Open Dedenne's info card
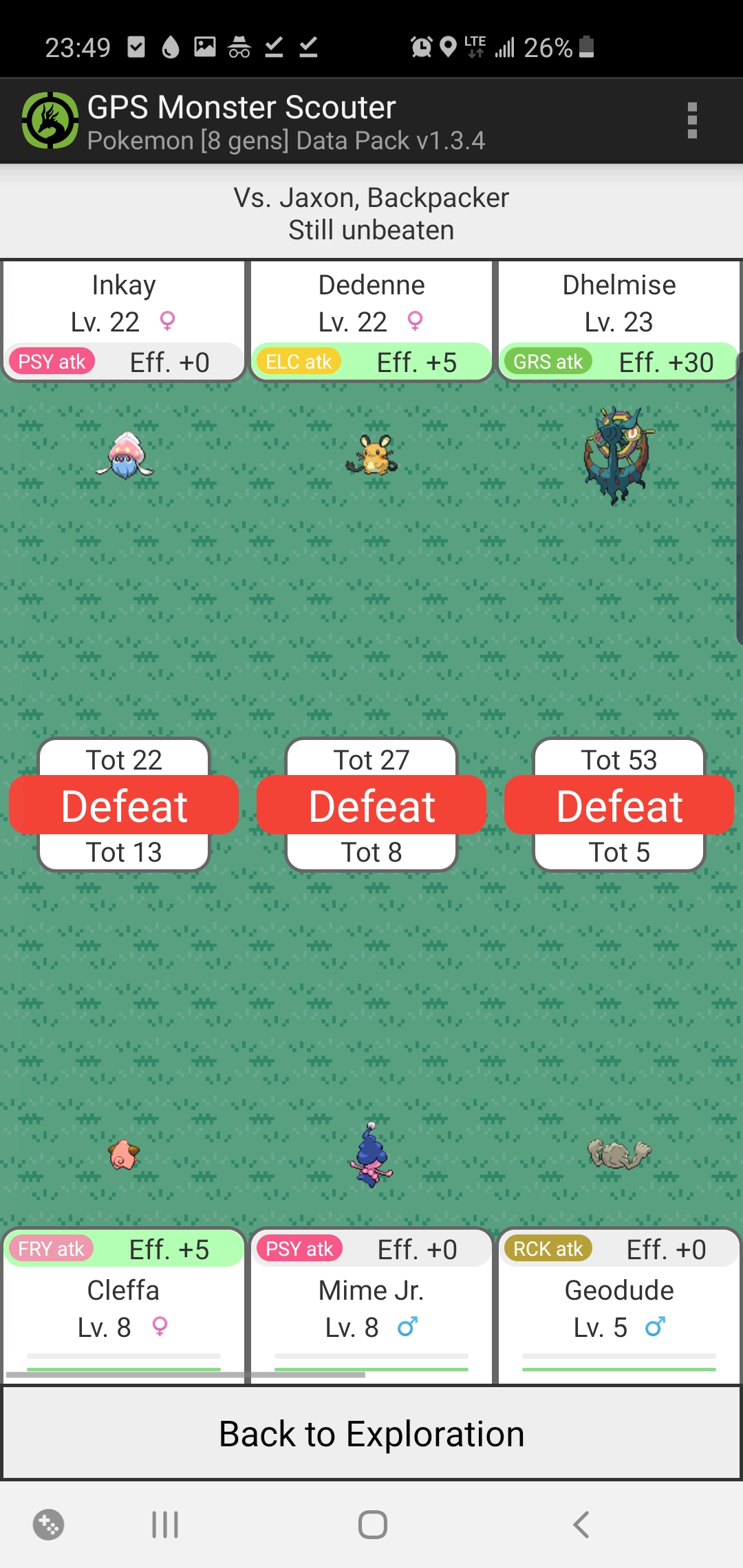 [371, 320]
